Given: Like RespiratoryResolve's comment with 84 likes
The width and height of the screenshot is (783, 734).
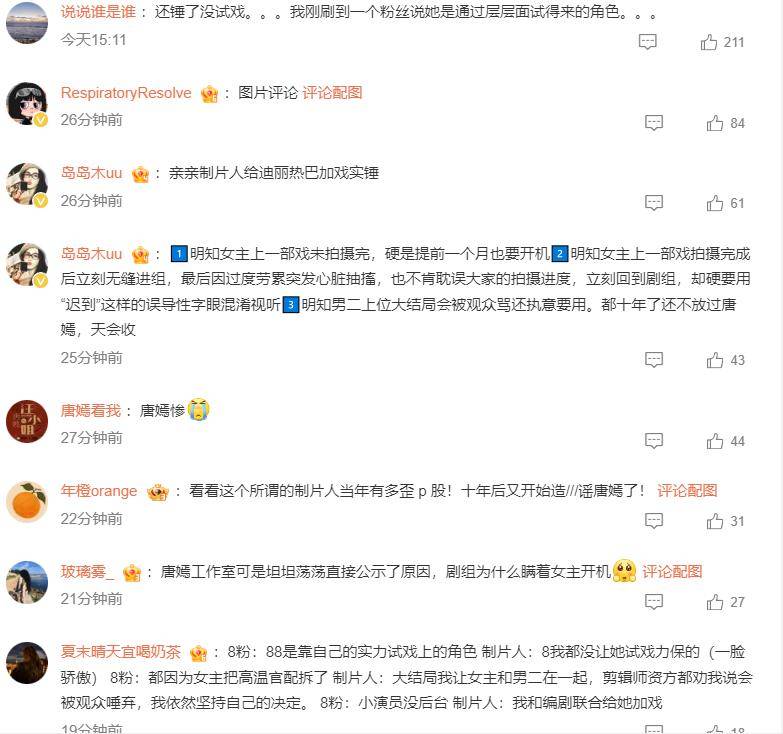Looking at the screenshot, I should tap(715, 123).
